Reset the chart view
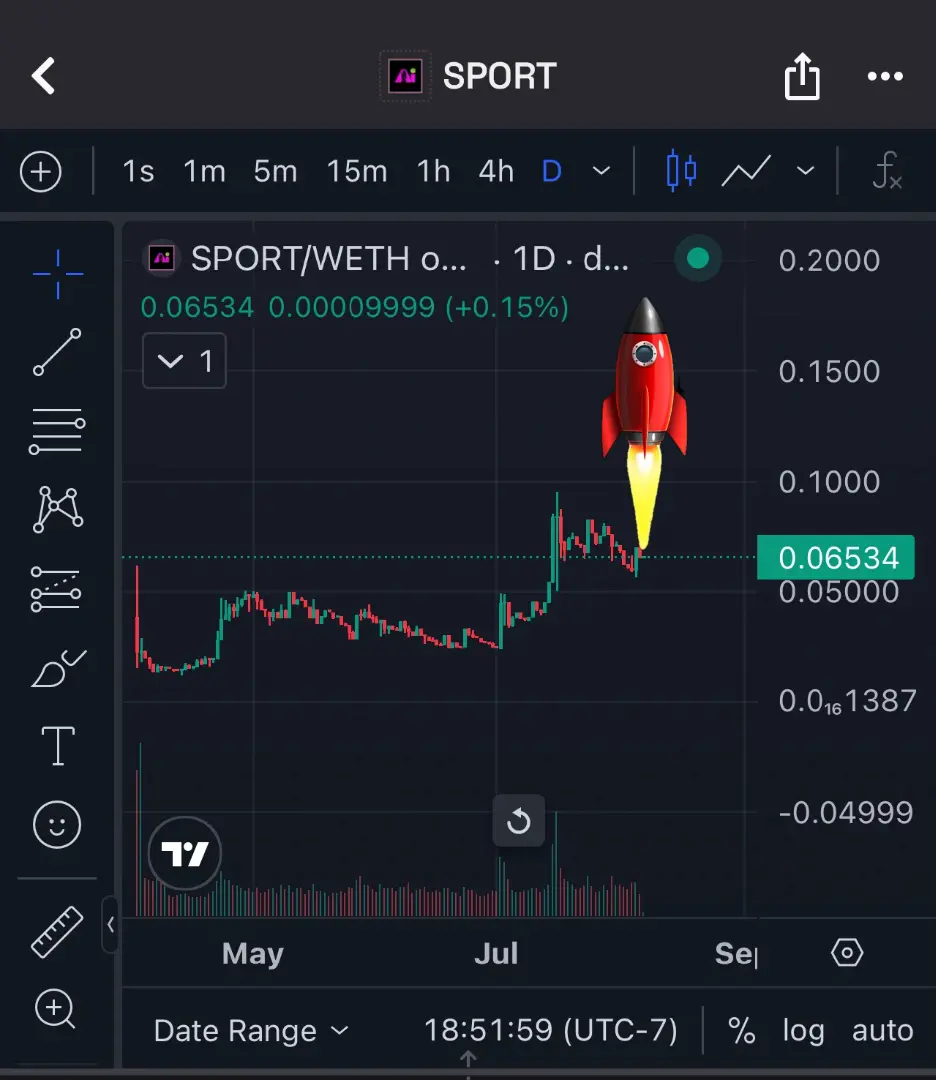 (x=518, y=821)
